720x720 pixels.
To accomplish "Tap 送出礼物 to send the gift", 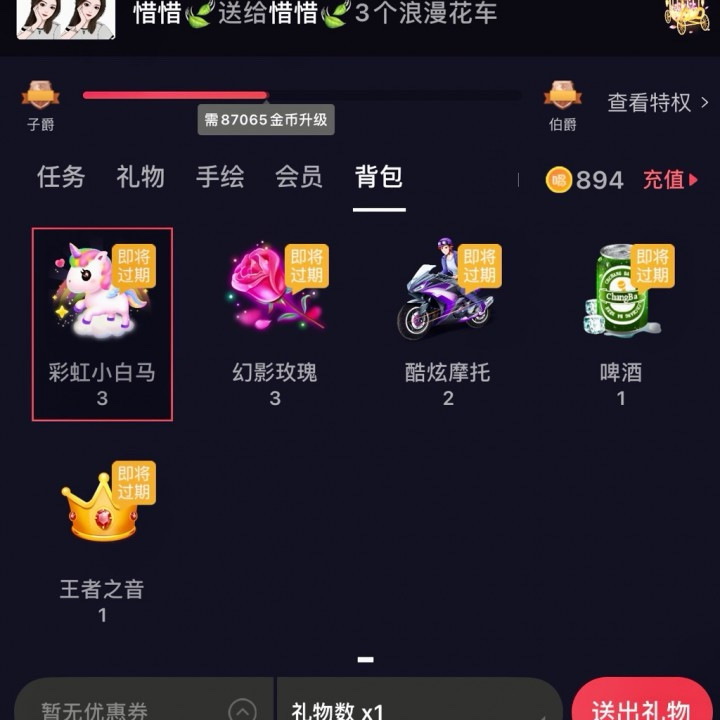I will [641, 700].
